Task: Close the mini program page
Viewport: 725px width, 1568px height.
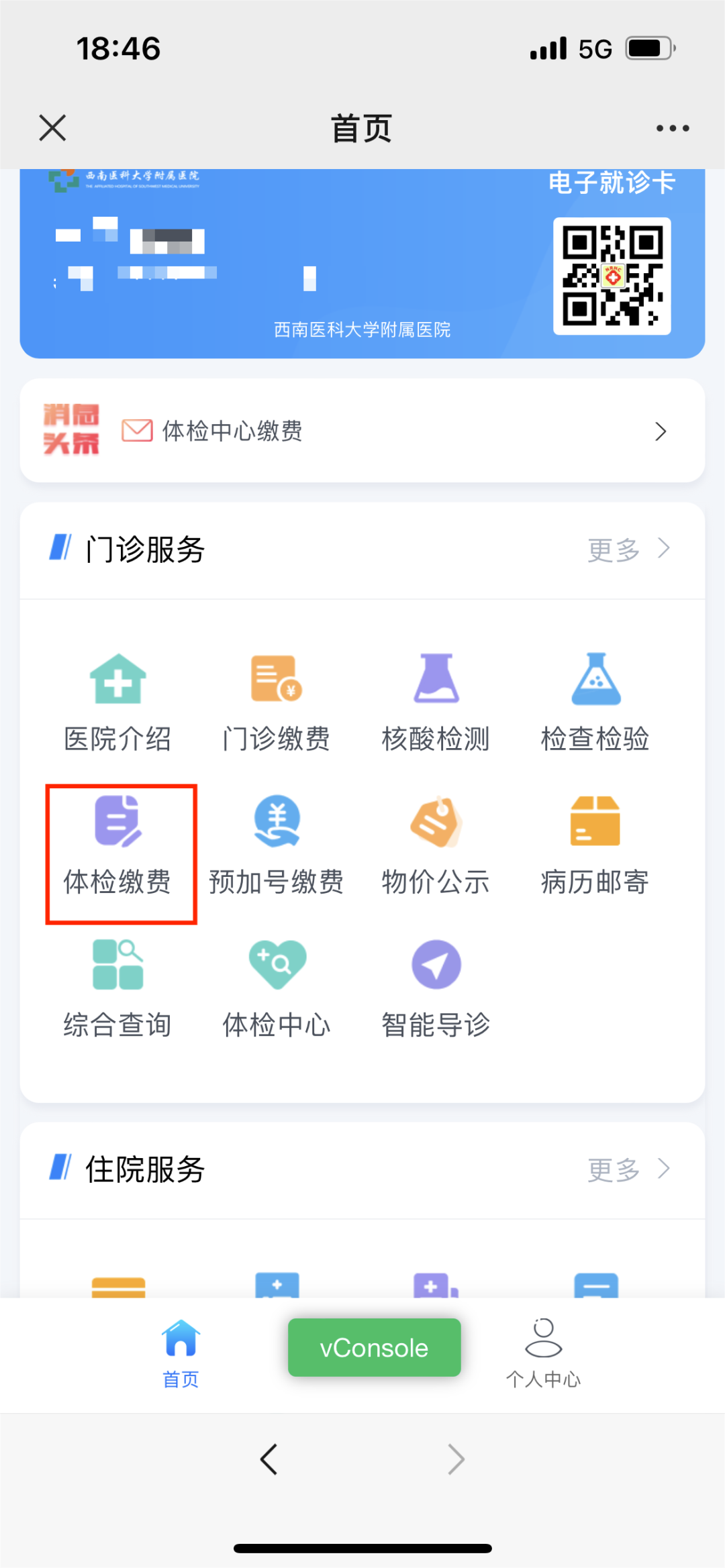Action: pos(52,127)
